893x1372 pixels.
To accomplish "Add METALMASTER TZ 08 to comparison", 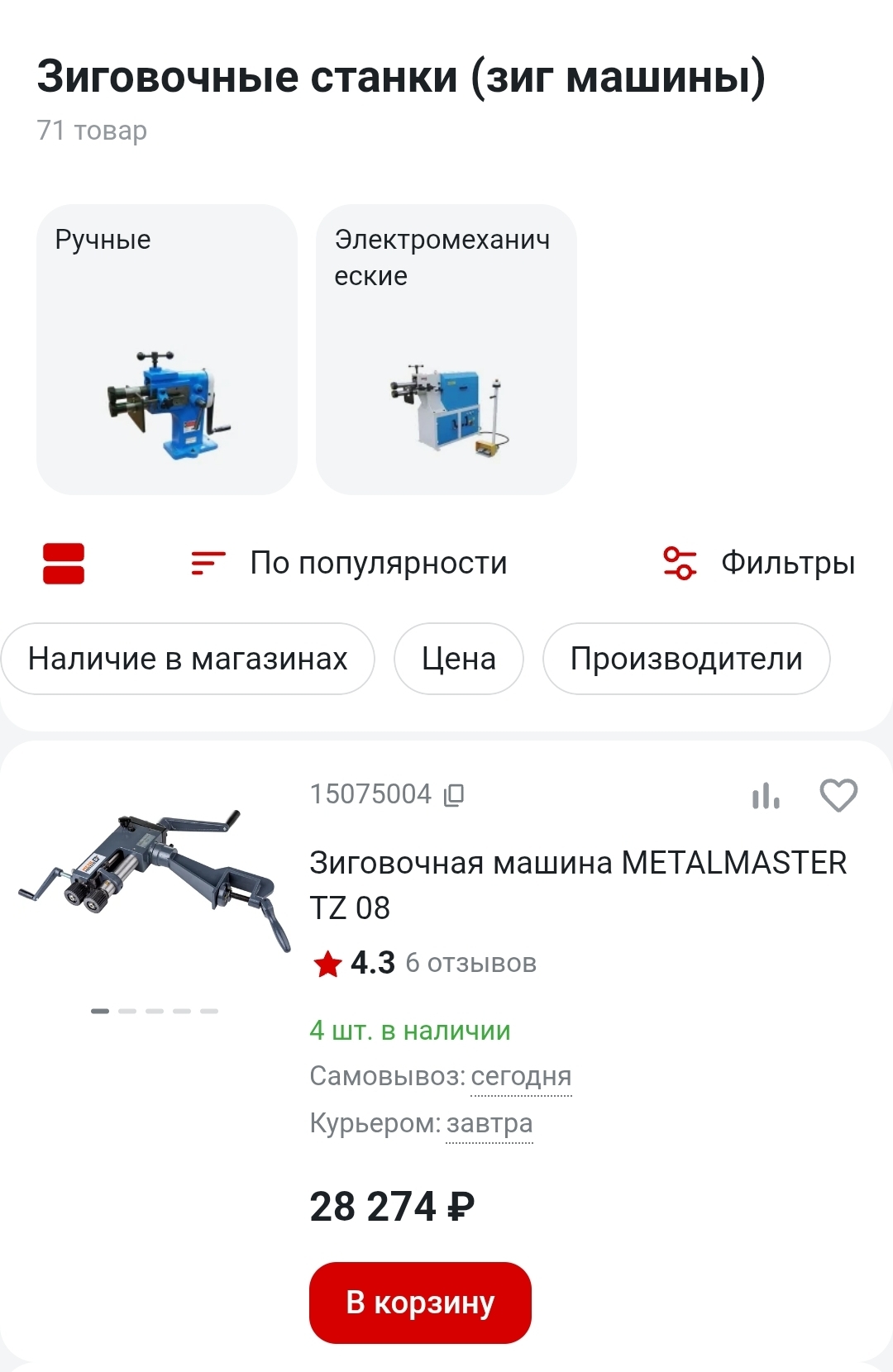I will (766, 796).
